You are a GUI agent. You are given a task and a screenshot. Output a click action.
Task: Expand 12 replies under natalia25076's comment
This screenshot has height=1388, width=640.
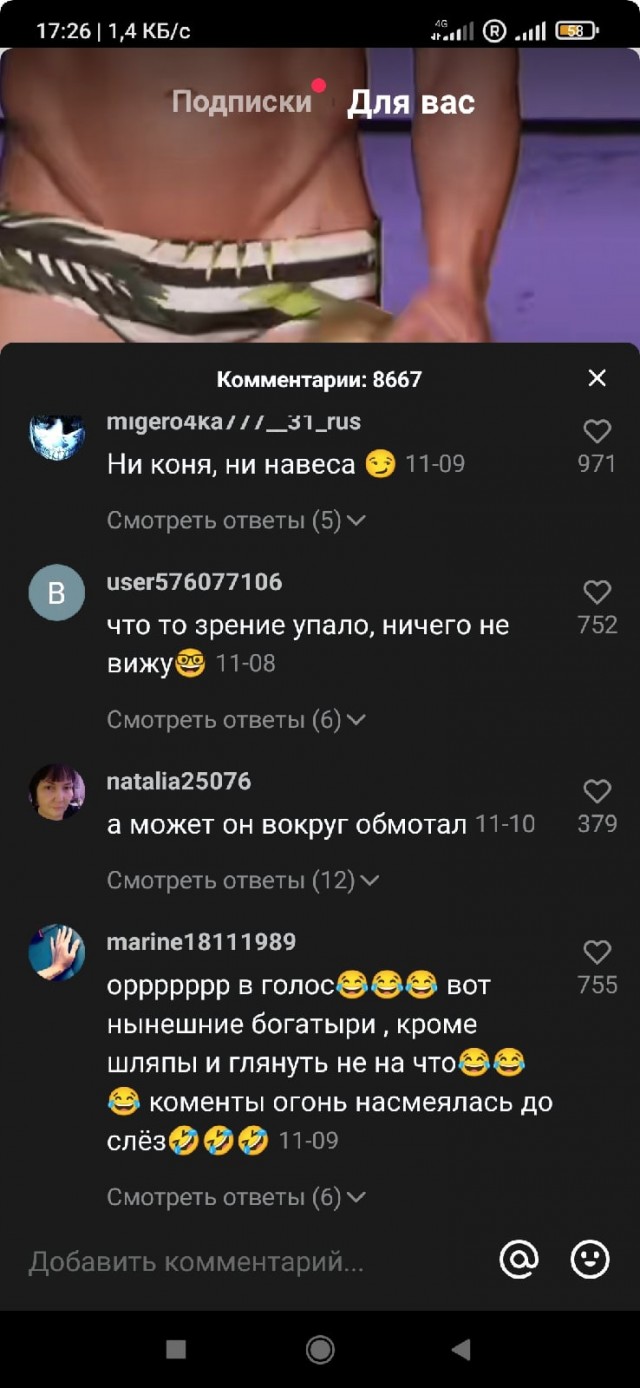click(243, 880)
